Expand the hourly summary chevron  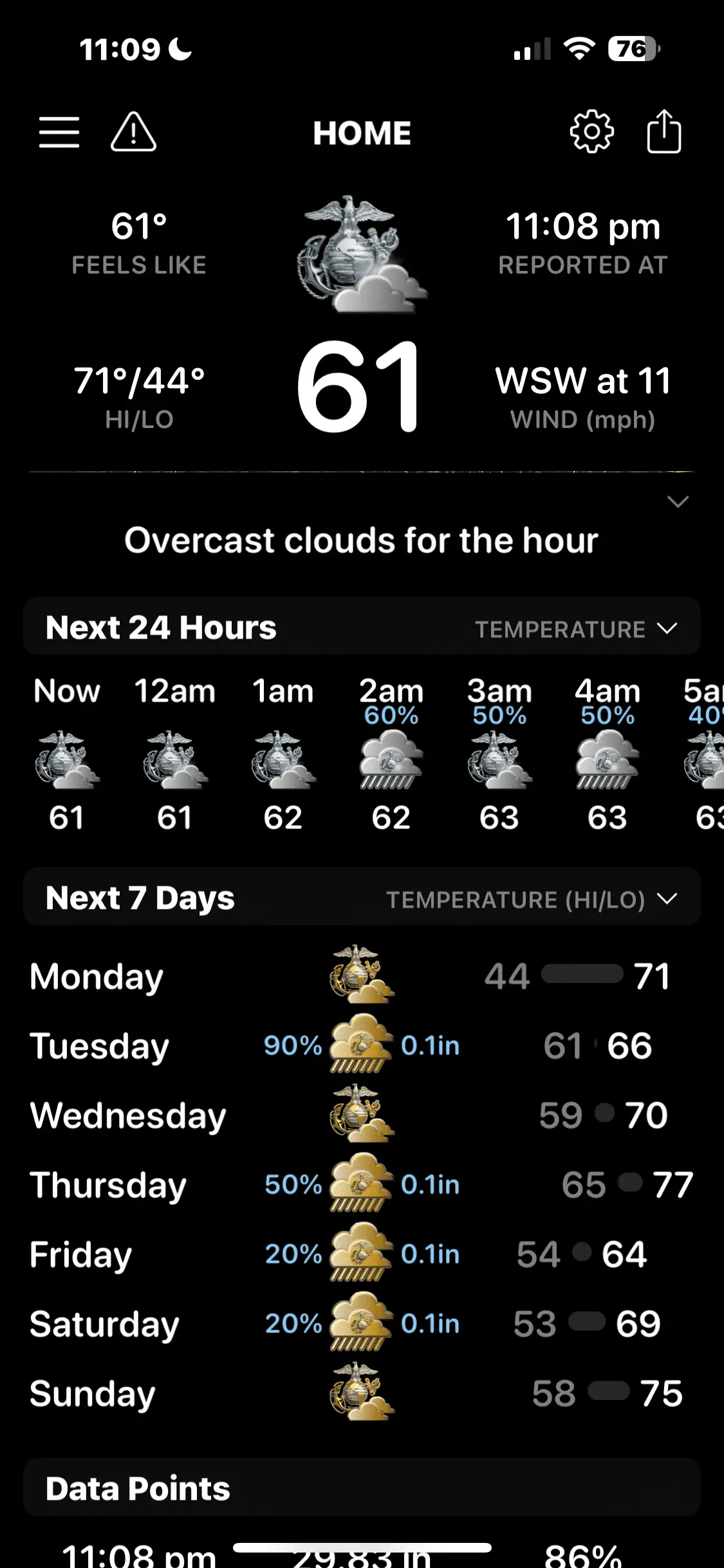click(x=678, y=502)
